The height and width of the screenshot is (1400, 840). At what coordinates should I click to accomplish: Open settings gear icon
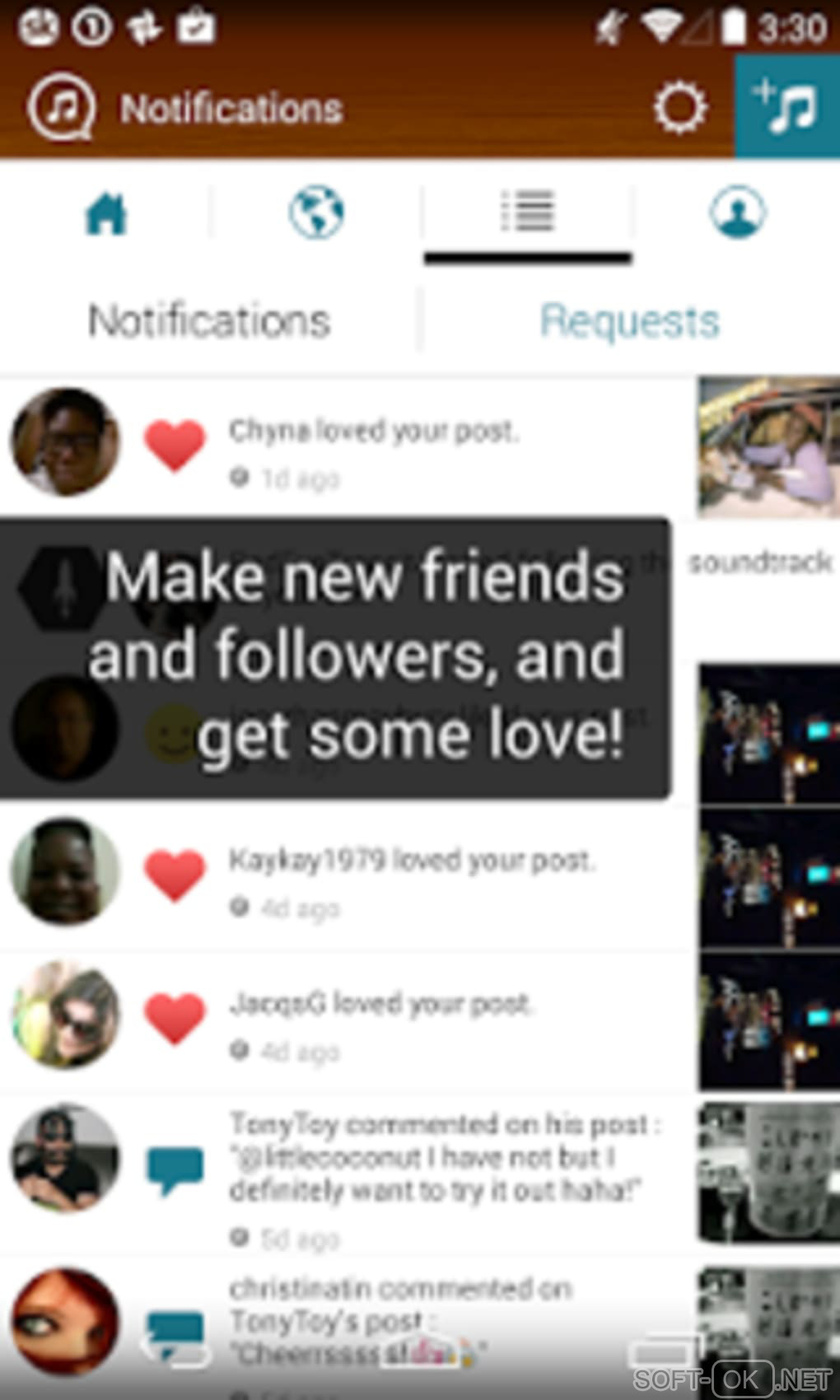(679, 108)
